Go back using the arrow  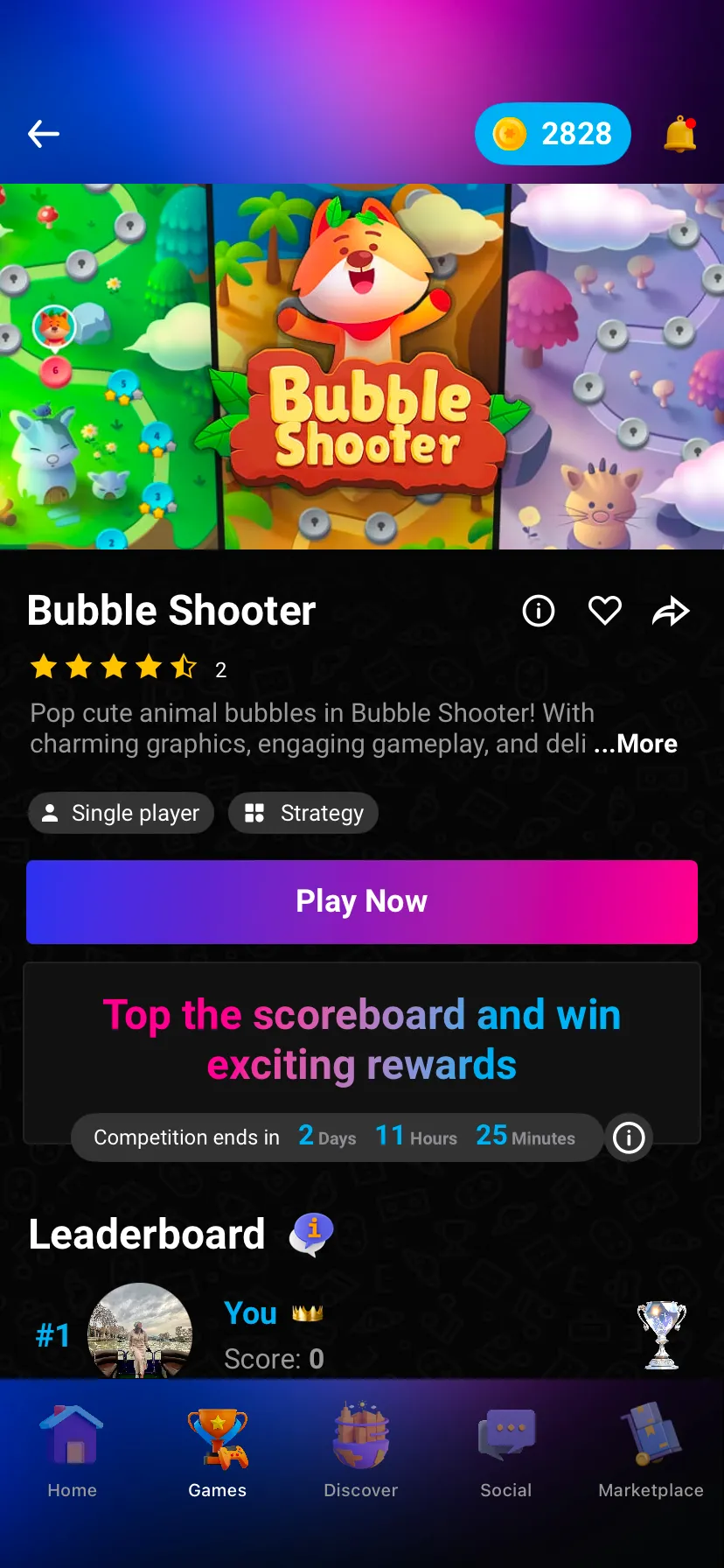[x=44, y=134]
